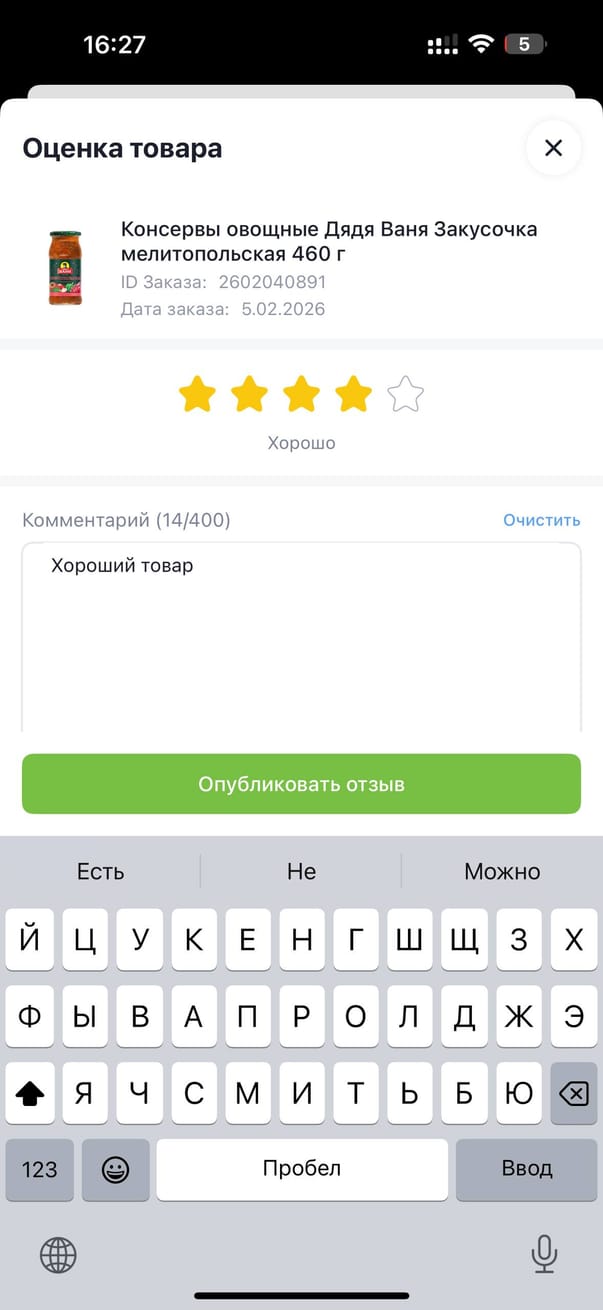Change keyboard language with the globe
Screen dimensions: 603x1310
pyautogui.click(x=58, y=1253)
